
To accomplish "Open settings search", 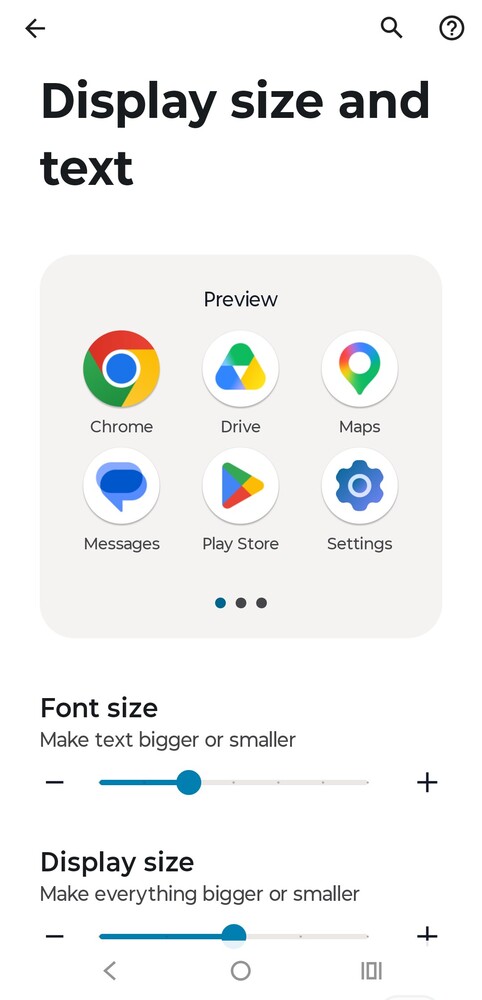I will point(391,28).
